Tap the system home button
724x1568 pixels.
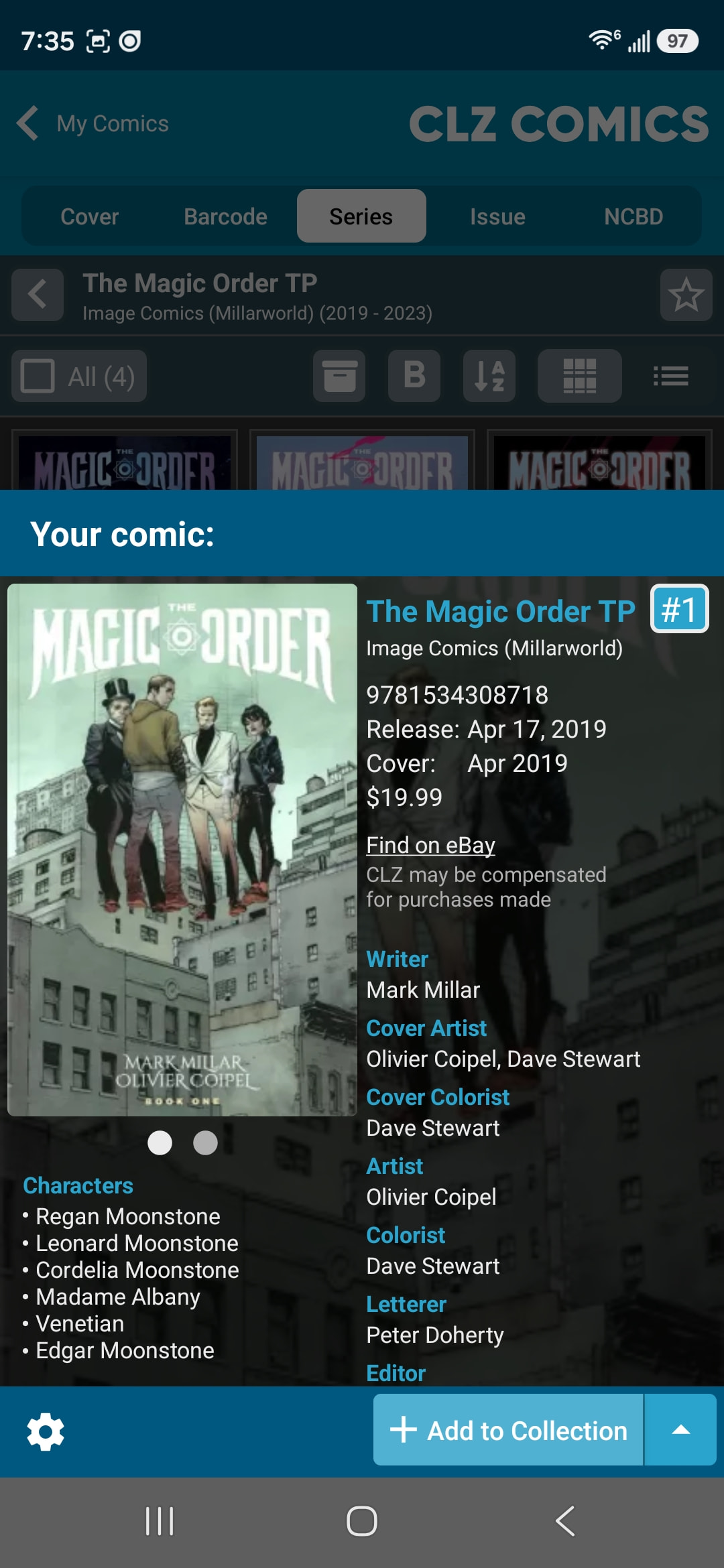(x=362, y=1520)
